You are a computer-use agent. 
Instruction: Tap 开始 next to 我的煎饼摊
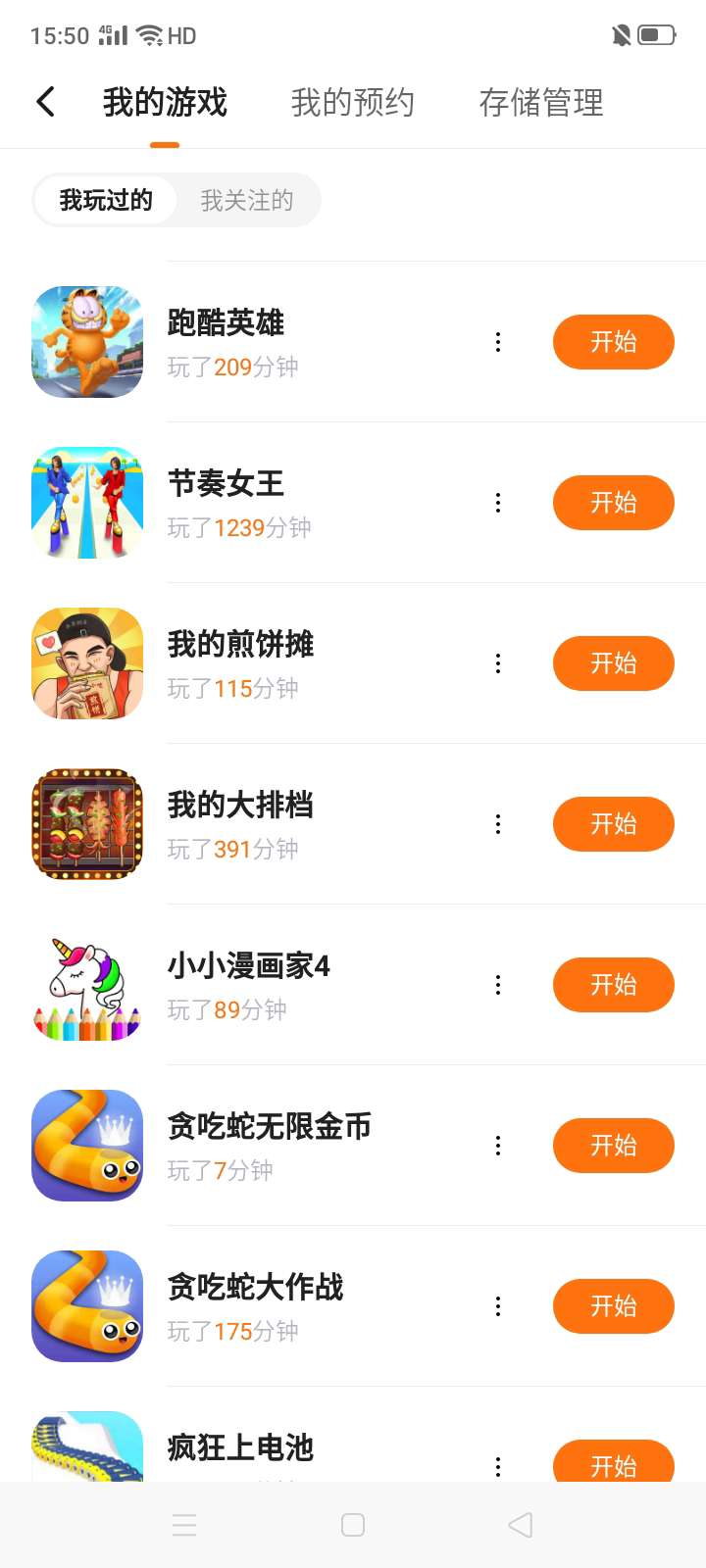pos(613,663)
